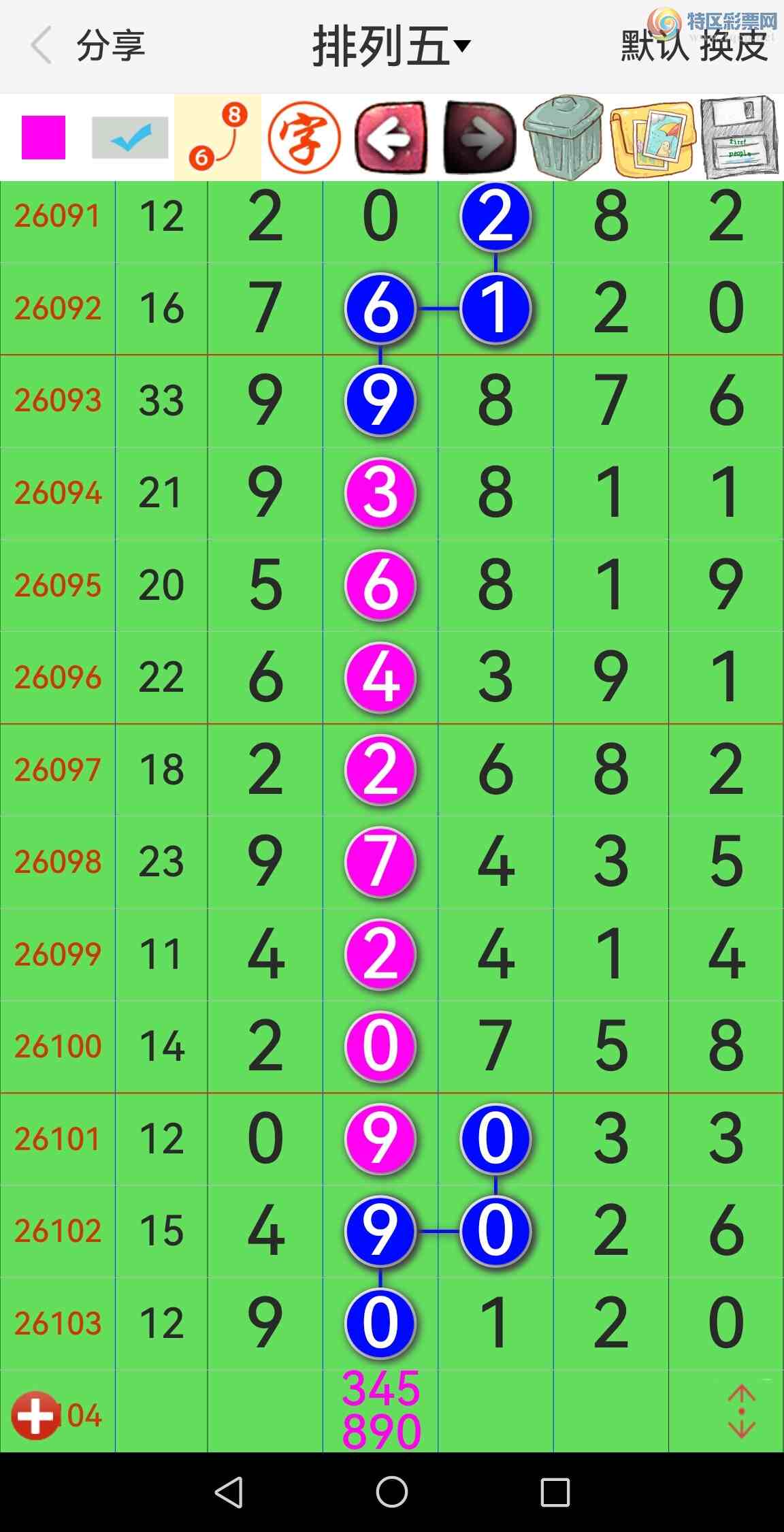Screen dimensions: 784x1532
Task: Select the magenta color swatch
Action: [x=44, y=137]
